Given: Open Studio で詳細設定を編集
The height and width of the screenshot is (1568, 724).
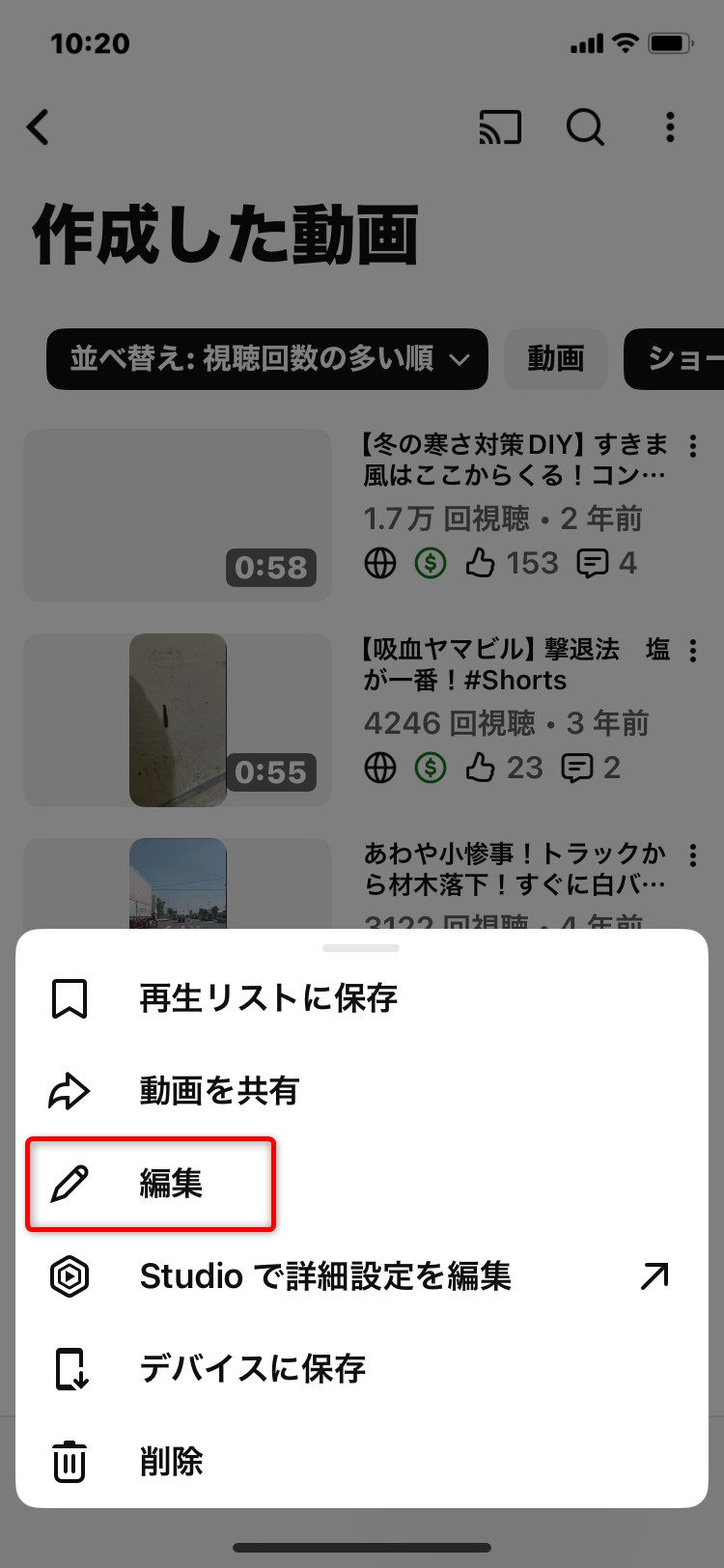Looking at the screenshot, I should pyautogui.click(x=325, y=1276).
